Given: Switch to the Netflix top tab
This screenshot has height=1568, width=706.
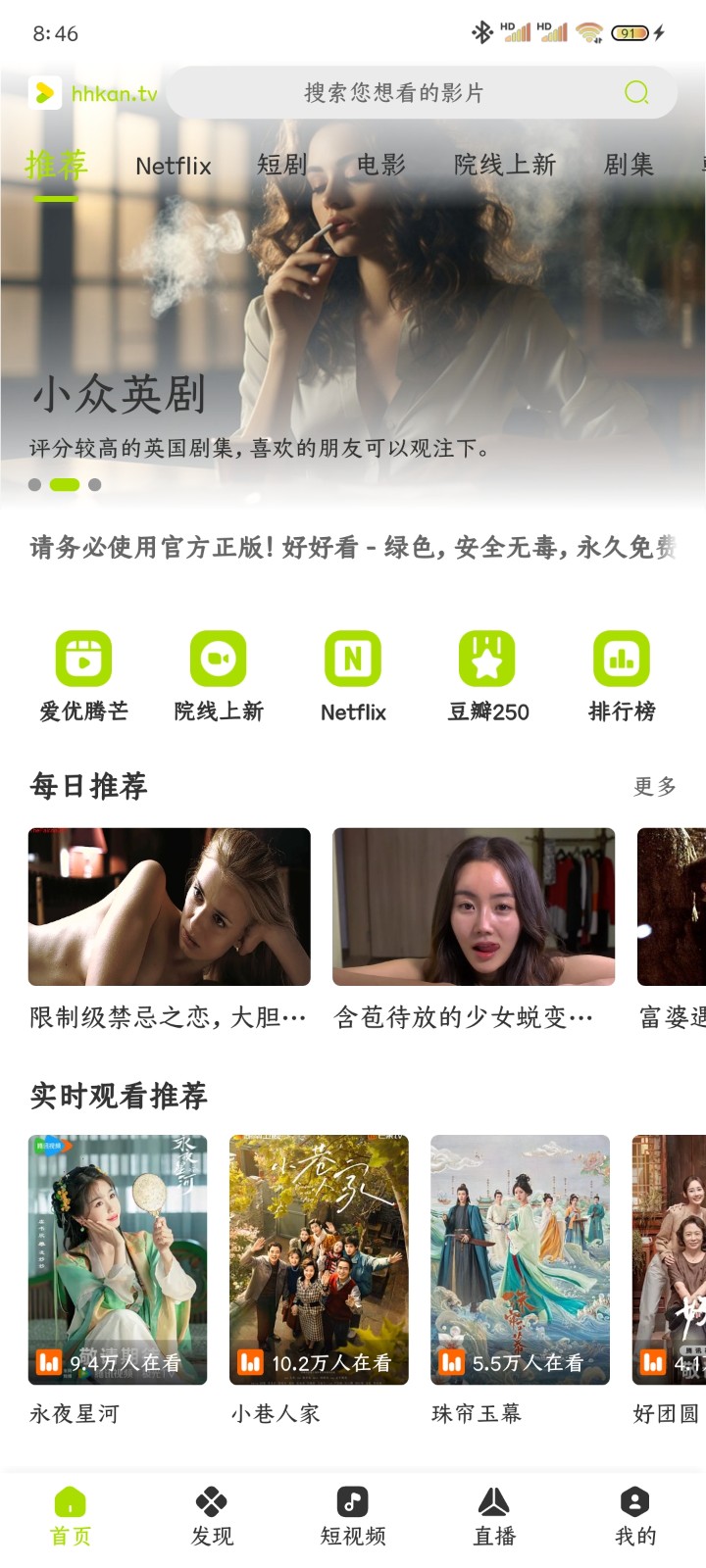Looking at the screenshot, I should (174, 166).
